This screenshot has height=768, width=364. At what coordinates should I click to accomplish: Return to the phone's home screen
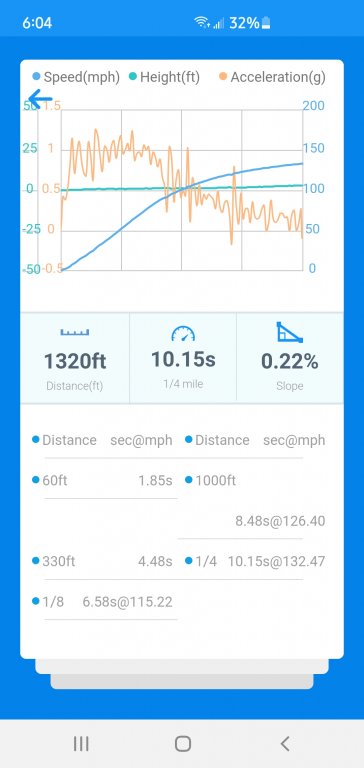coord(182,744)
